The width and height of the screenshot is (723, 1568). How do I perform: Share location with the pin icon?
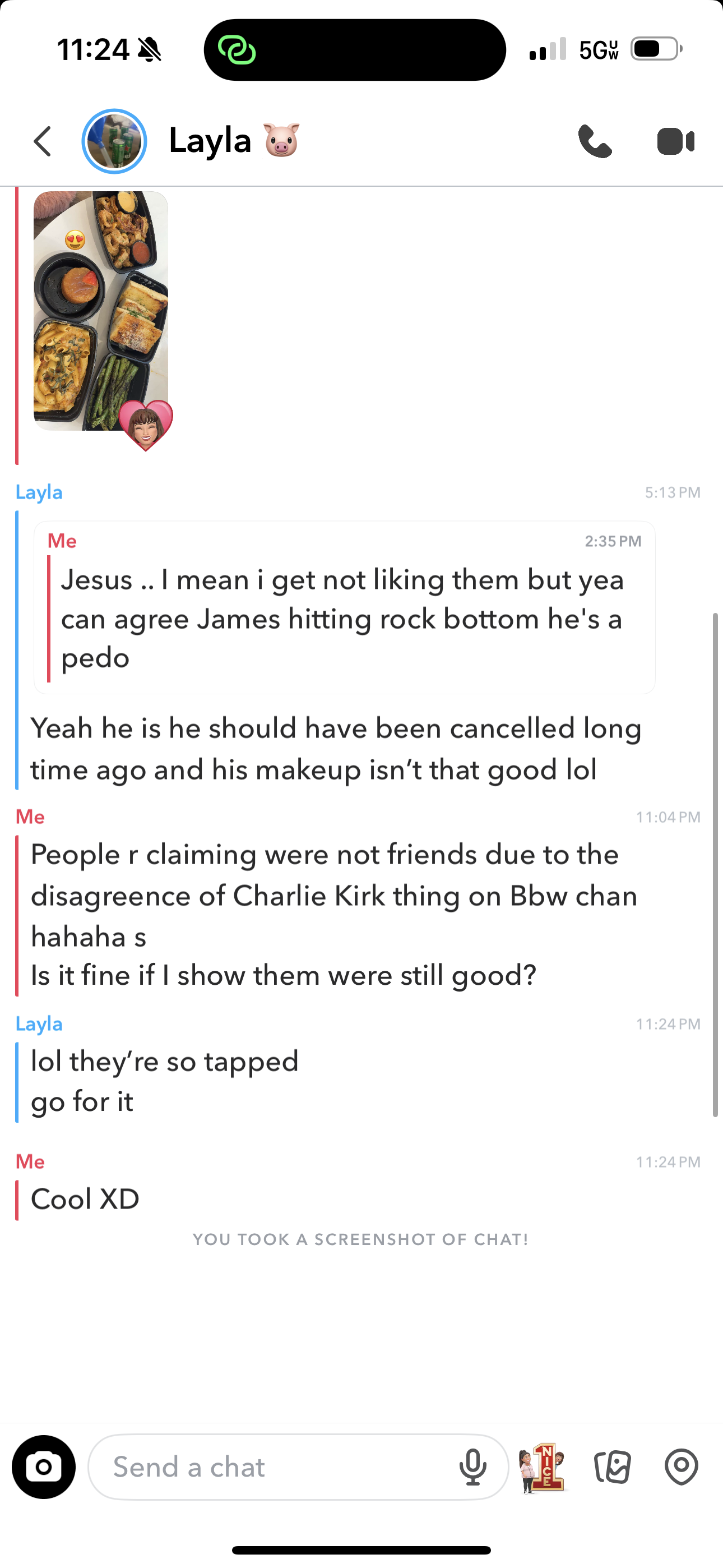tap(681, 1467)
